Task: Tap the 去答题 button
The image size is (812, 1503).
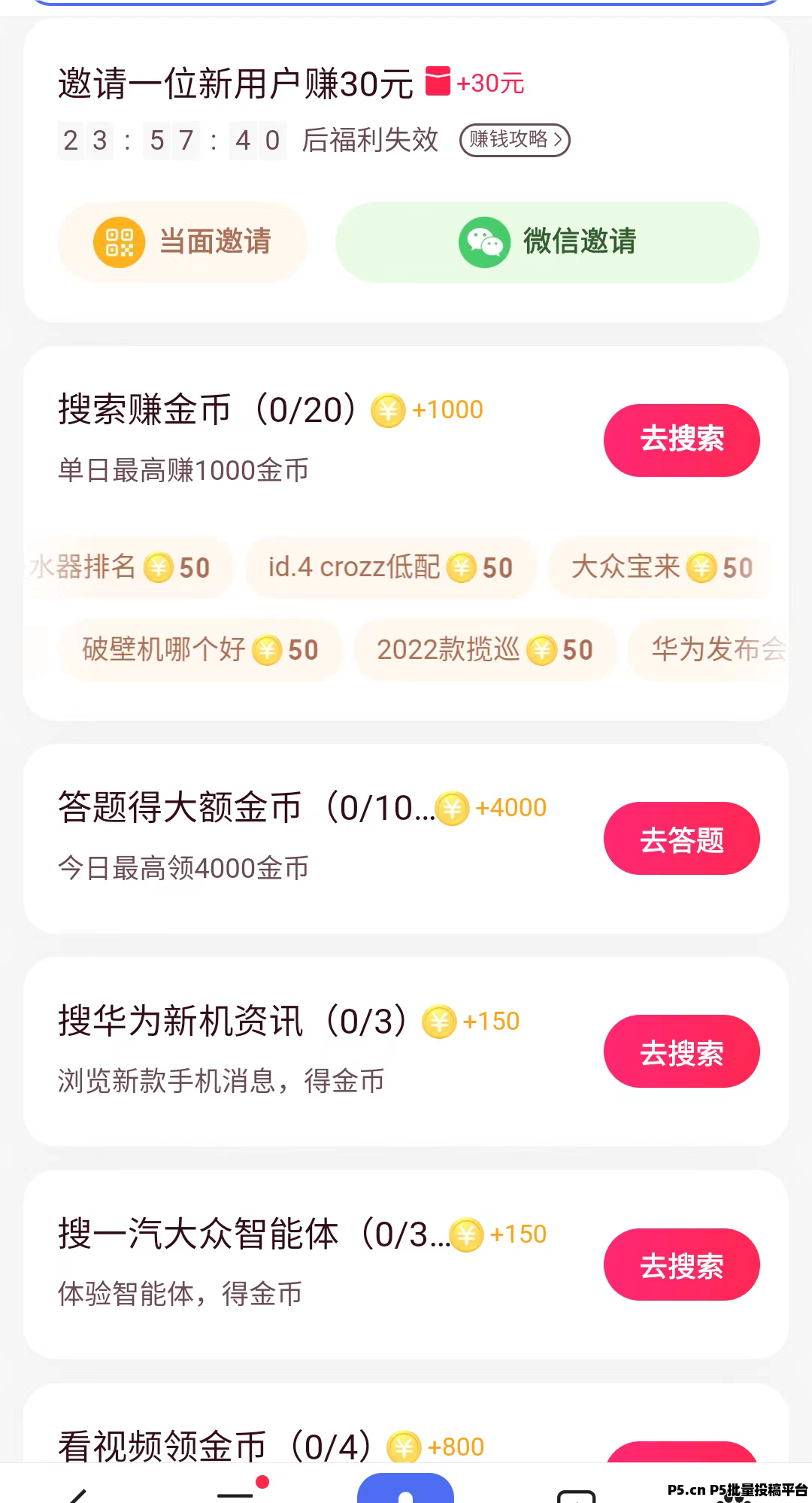Action: click(681, 838)
